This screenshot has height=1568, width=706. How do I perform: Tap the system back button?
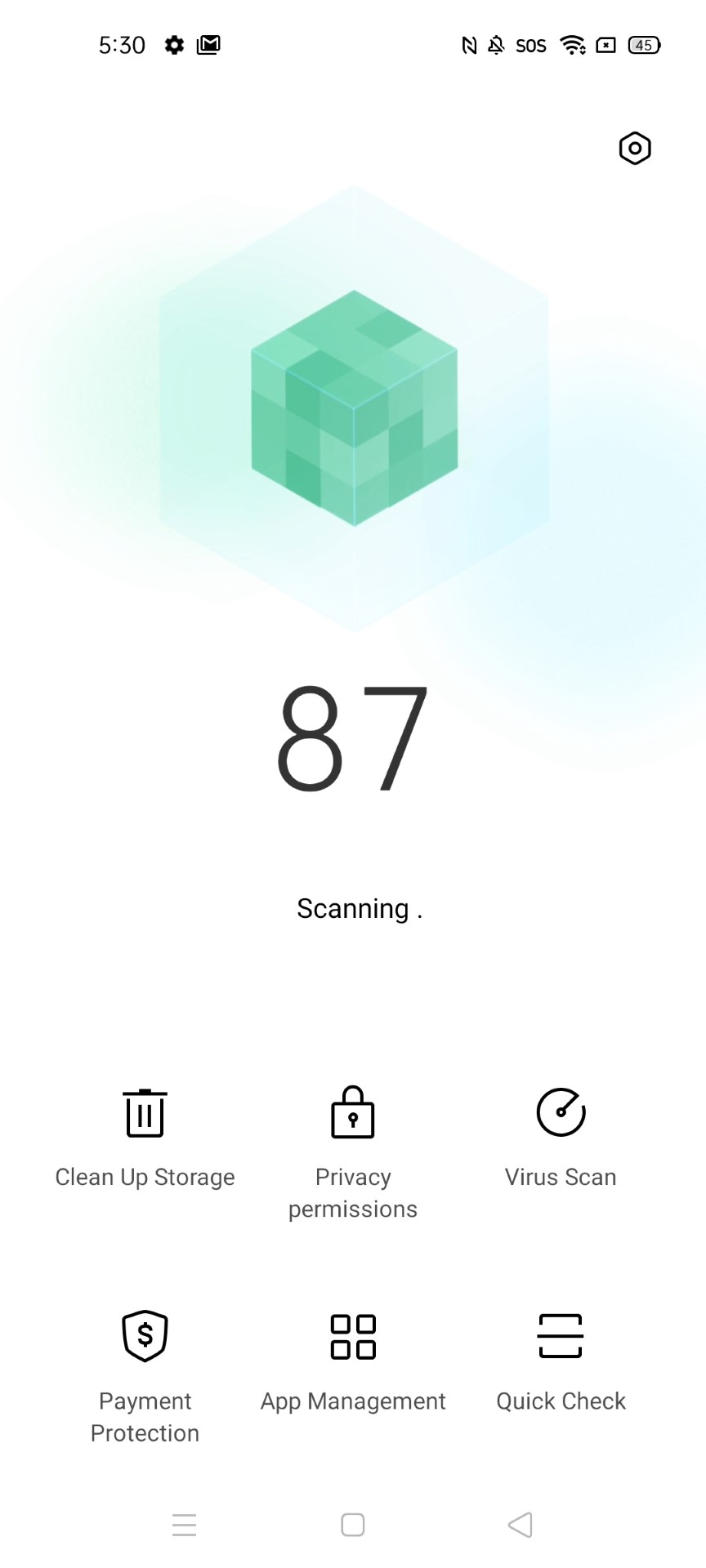pos(521,1525)
